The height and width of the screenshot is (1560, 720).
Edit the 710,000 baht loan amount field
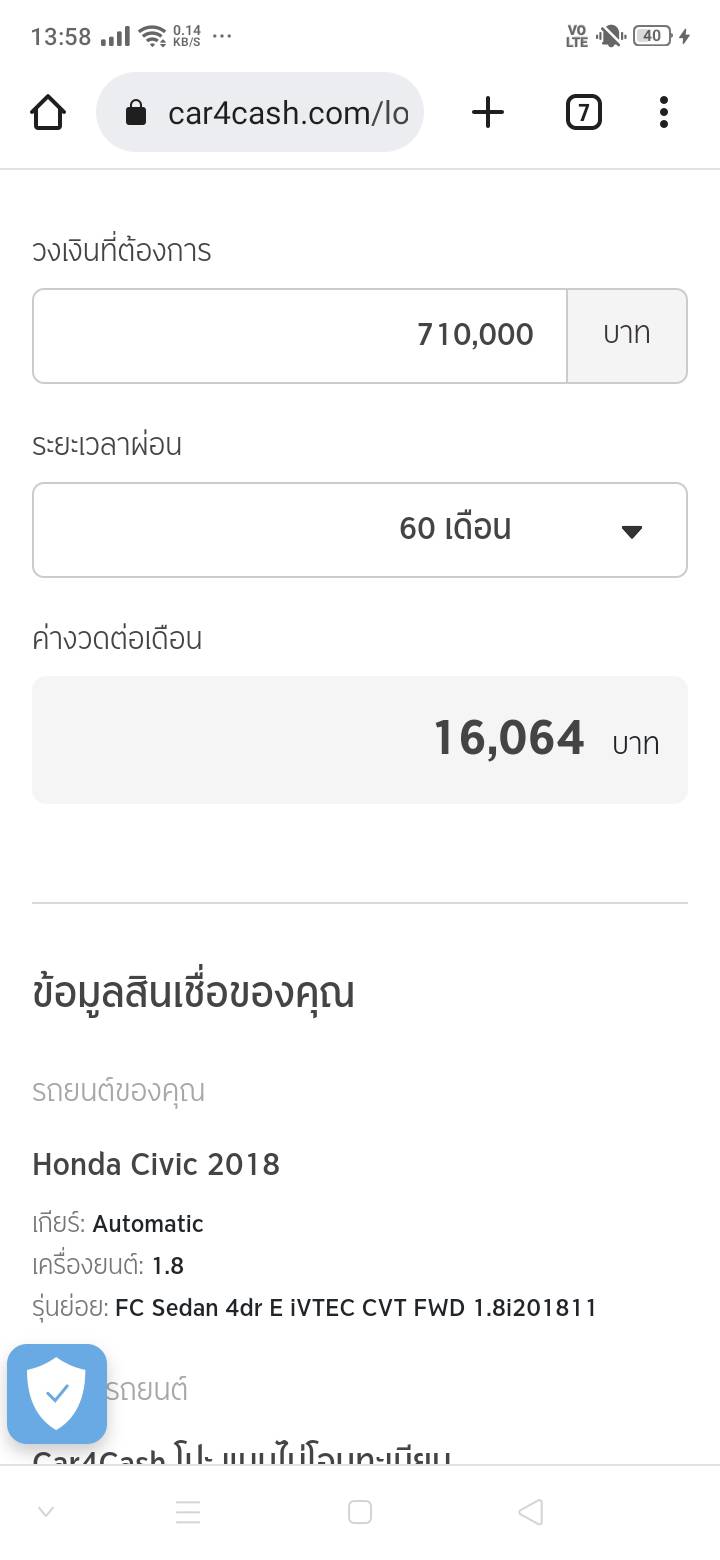(x=300, y=336)
